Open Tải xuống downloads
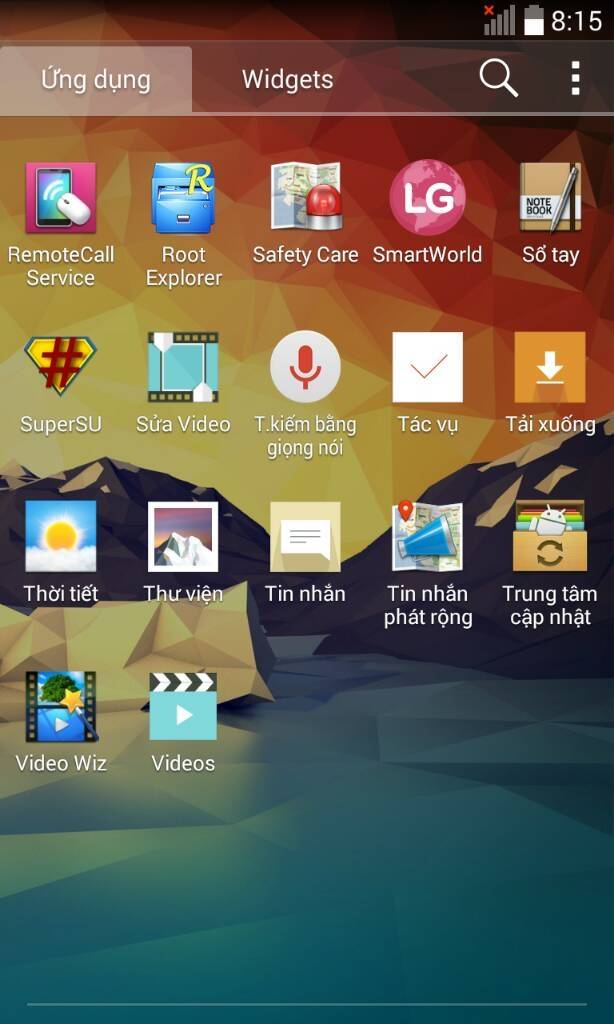The height and width of the screenshot is (1024, 614). 550,368
